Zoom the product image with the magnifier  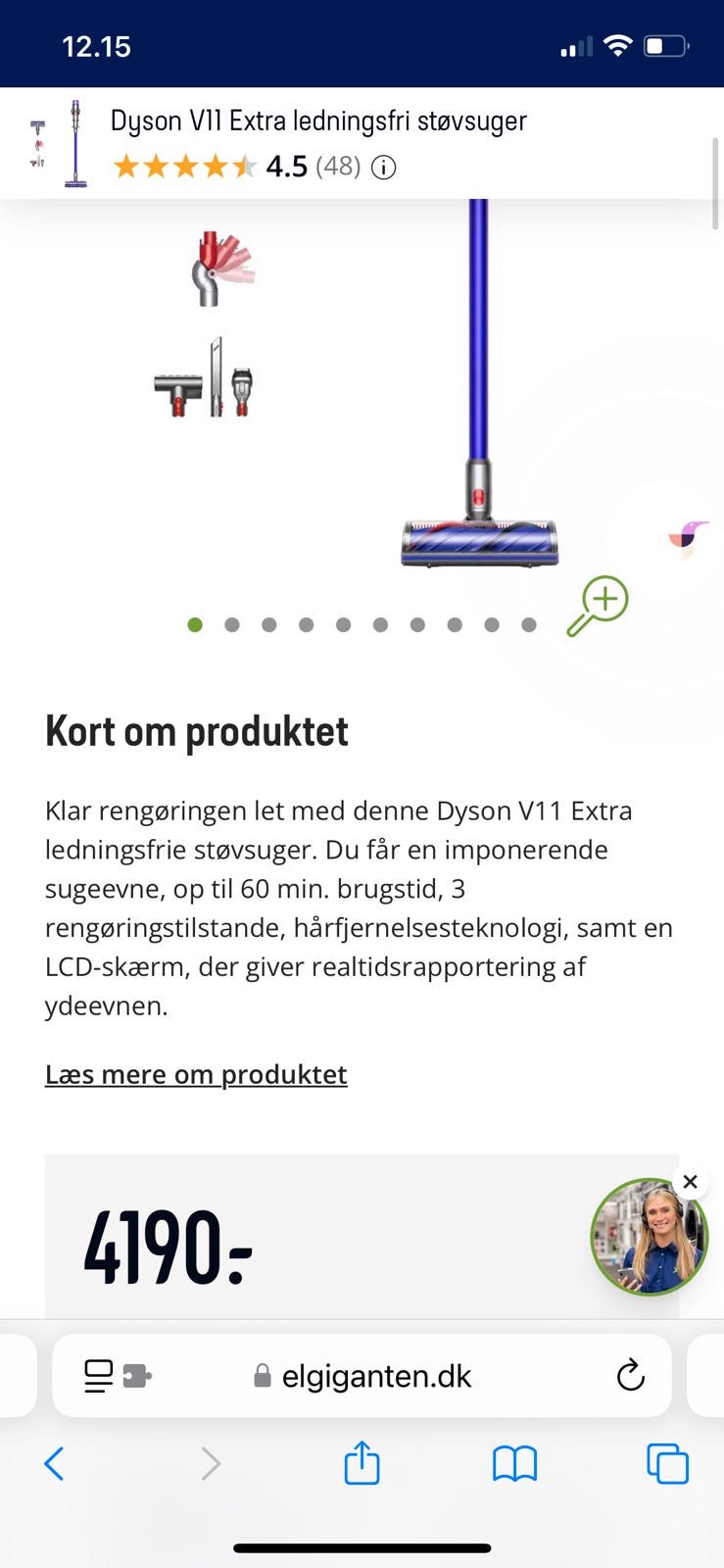598,606
